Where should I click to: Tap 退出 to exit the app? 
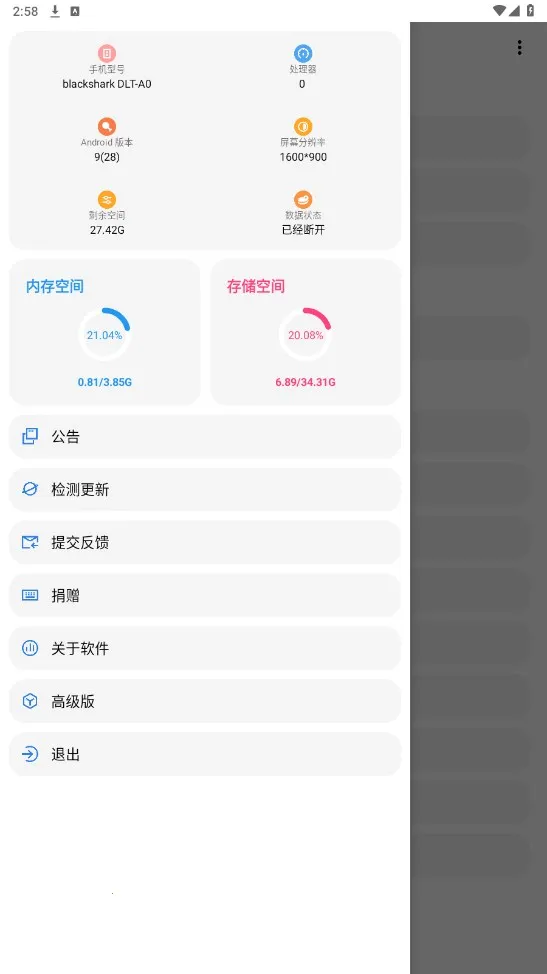(x=205, y=754)
